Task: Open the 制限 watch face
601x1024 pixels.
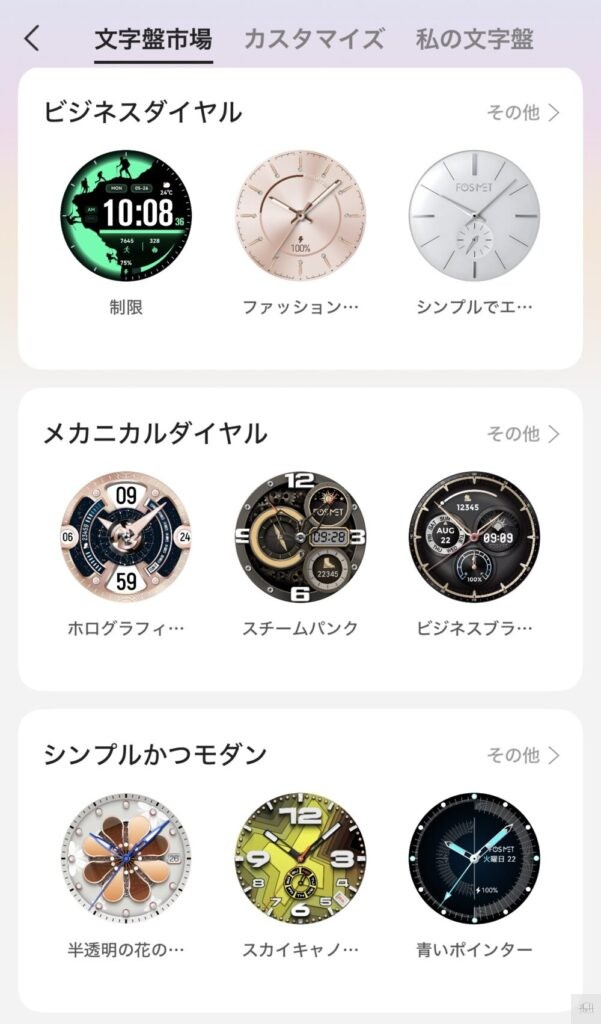Action: click(x=126, y=216)
